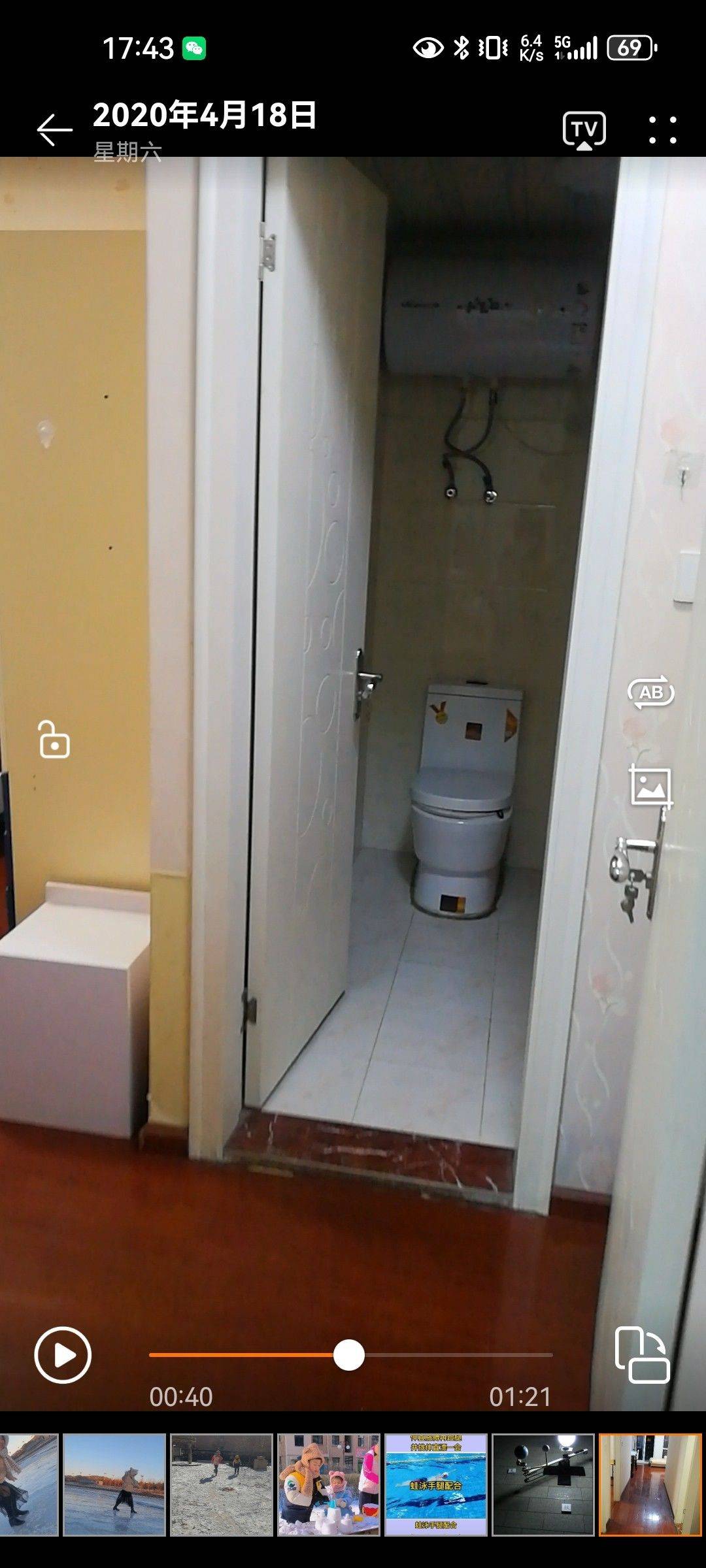Capture a frame with the picture icon
Image resolution: width=706 pixels, height=1568 pixels.
650,785
